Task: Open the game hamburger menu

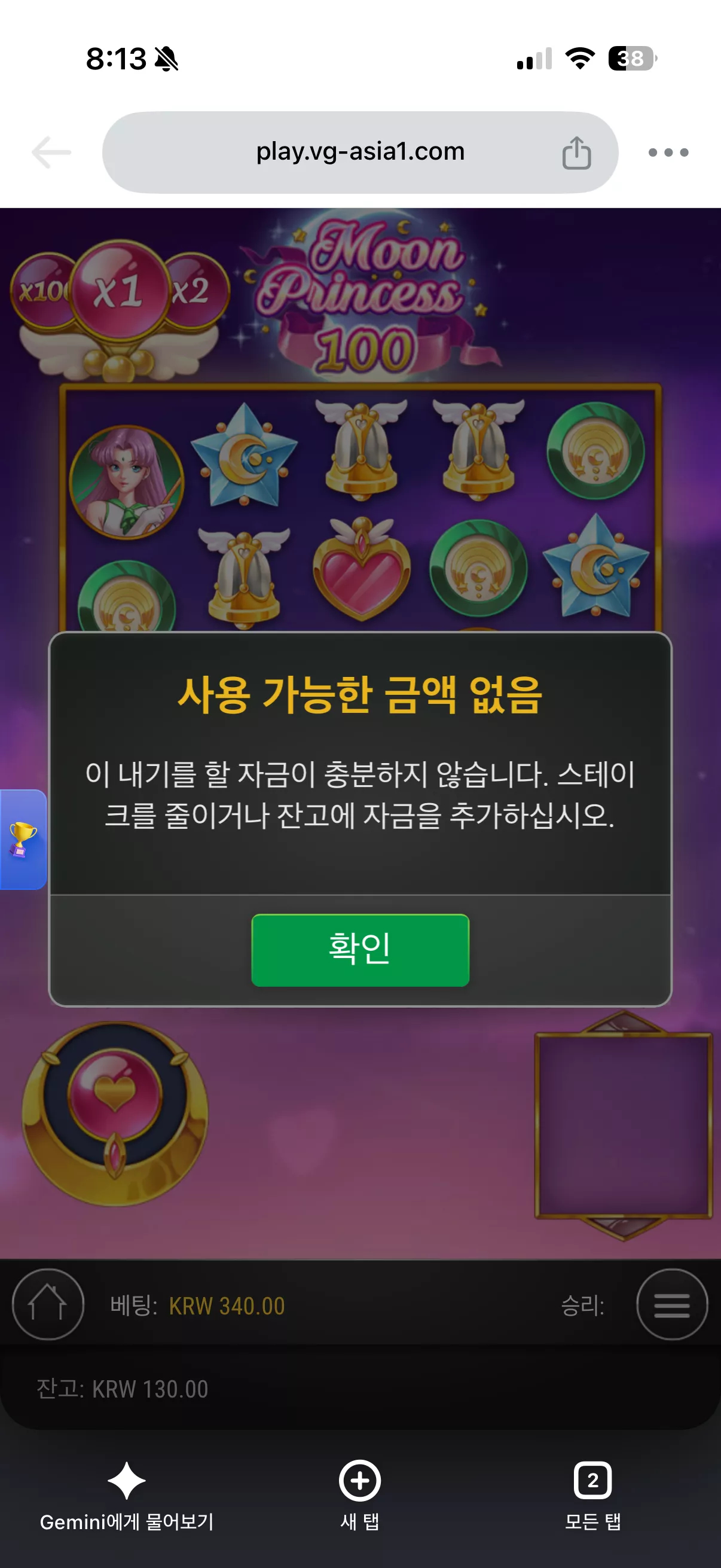Action: click(672, 1304)
